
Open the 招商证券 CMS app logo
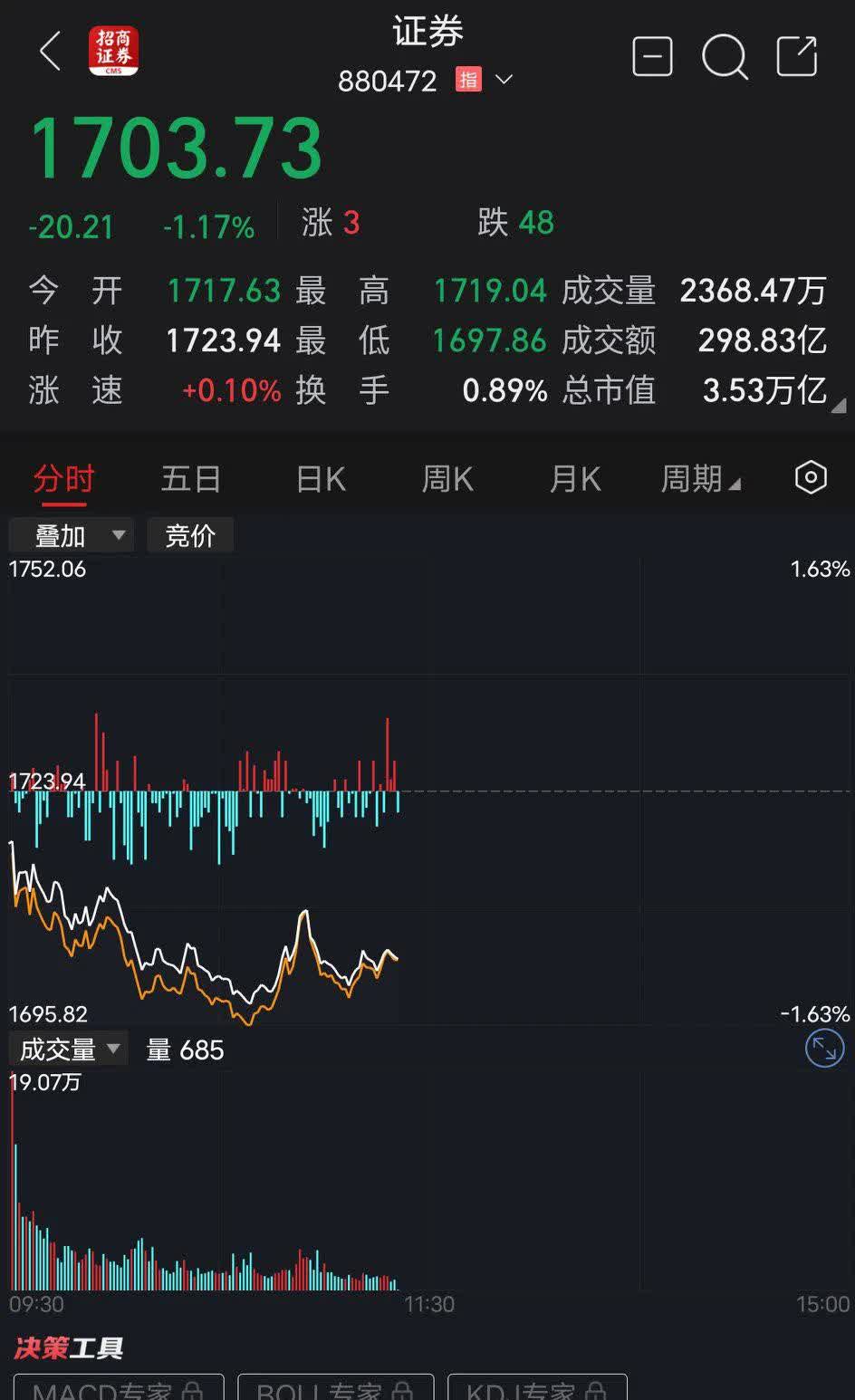tap(112, 53)
